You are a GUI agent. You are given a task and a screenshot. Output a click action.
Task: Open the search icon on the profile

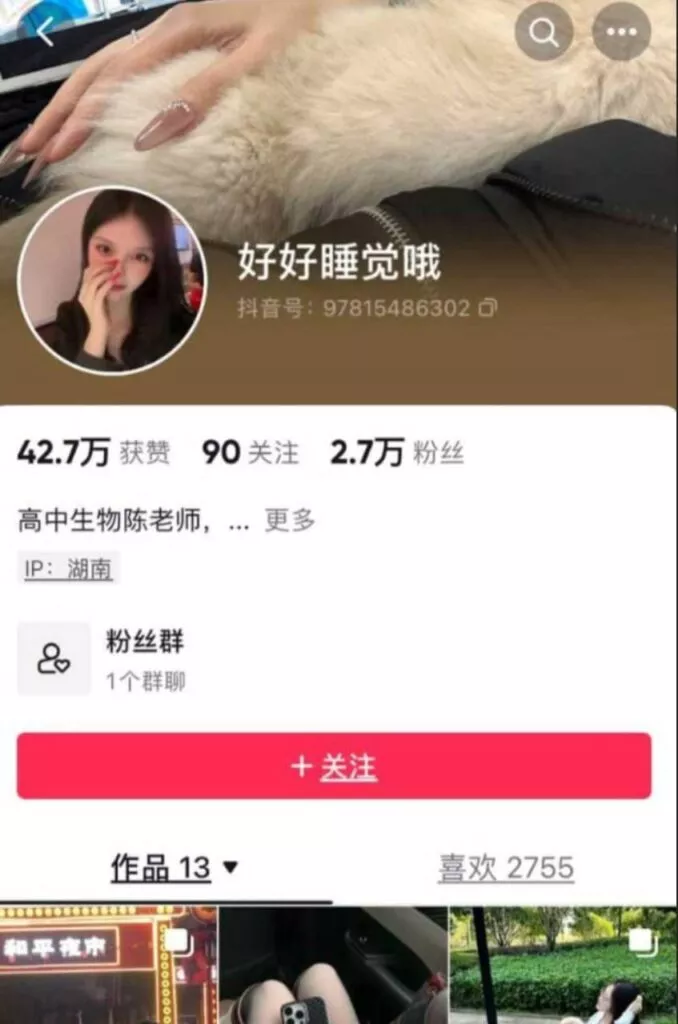click(x=543, y=32)
